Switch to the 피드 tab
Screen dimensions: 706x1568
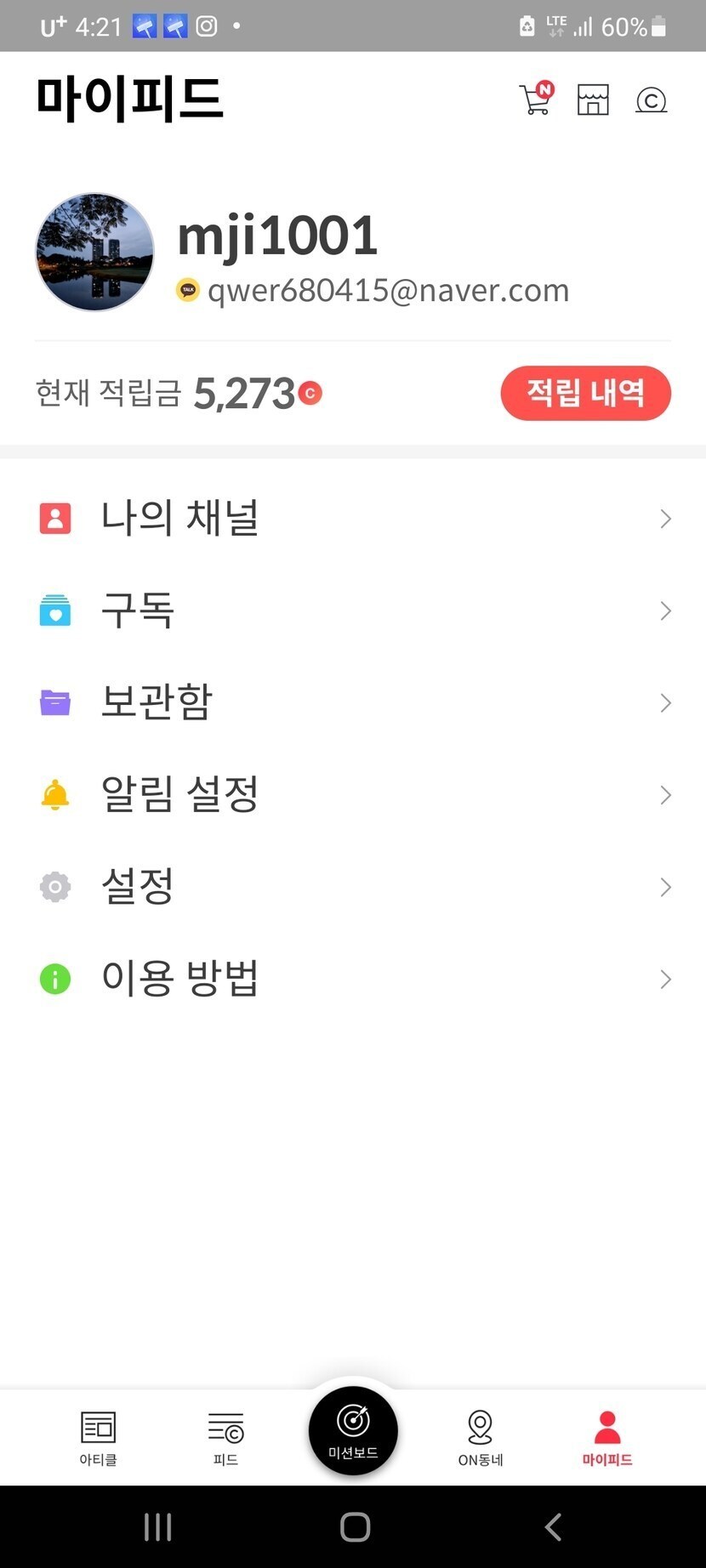pos(225,1438)
